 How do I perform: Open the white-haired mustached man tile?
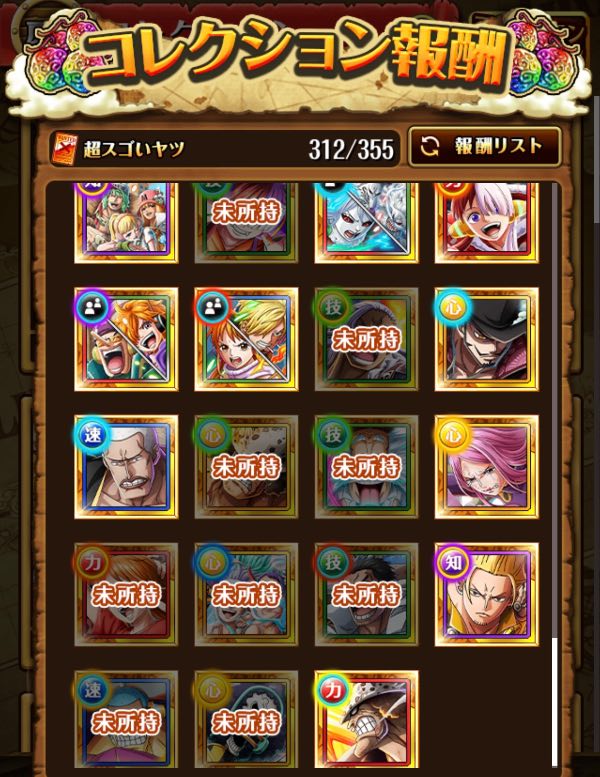tap(126, 467)
